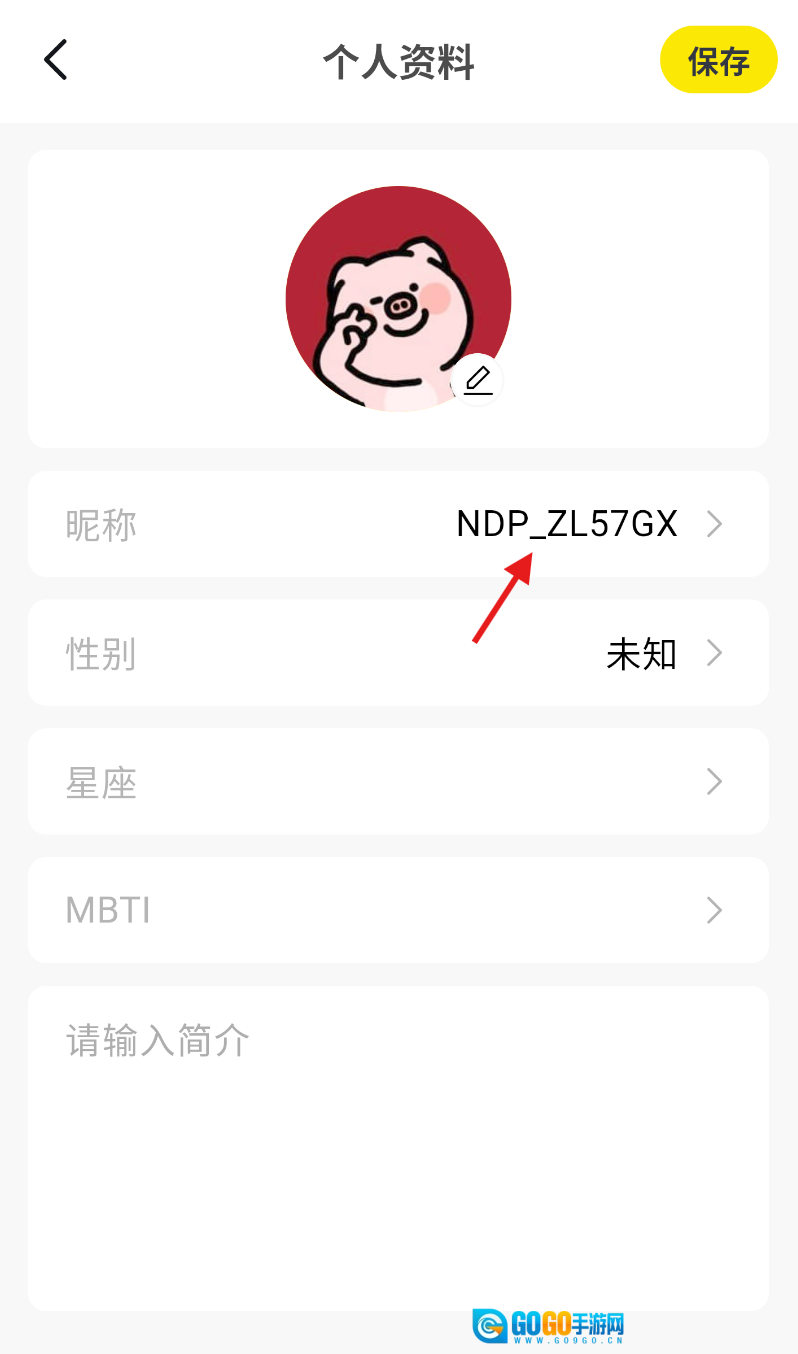Open the 昵称 row to change nickname
This screenshot has height=1354, width=798.
point(398,524)
